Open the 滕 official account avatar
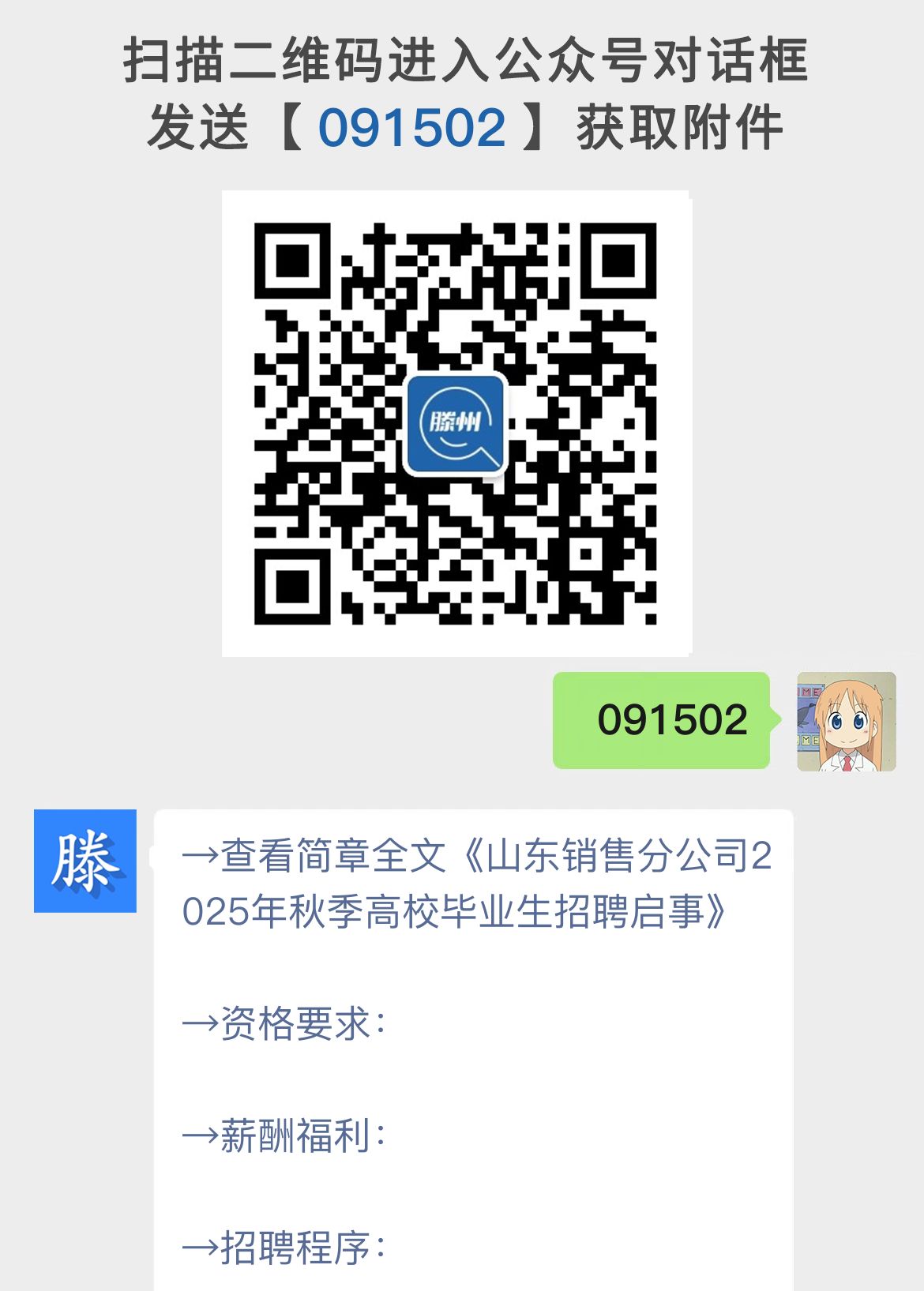This screenshot has height=1291, width=924. (87, 861)
